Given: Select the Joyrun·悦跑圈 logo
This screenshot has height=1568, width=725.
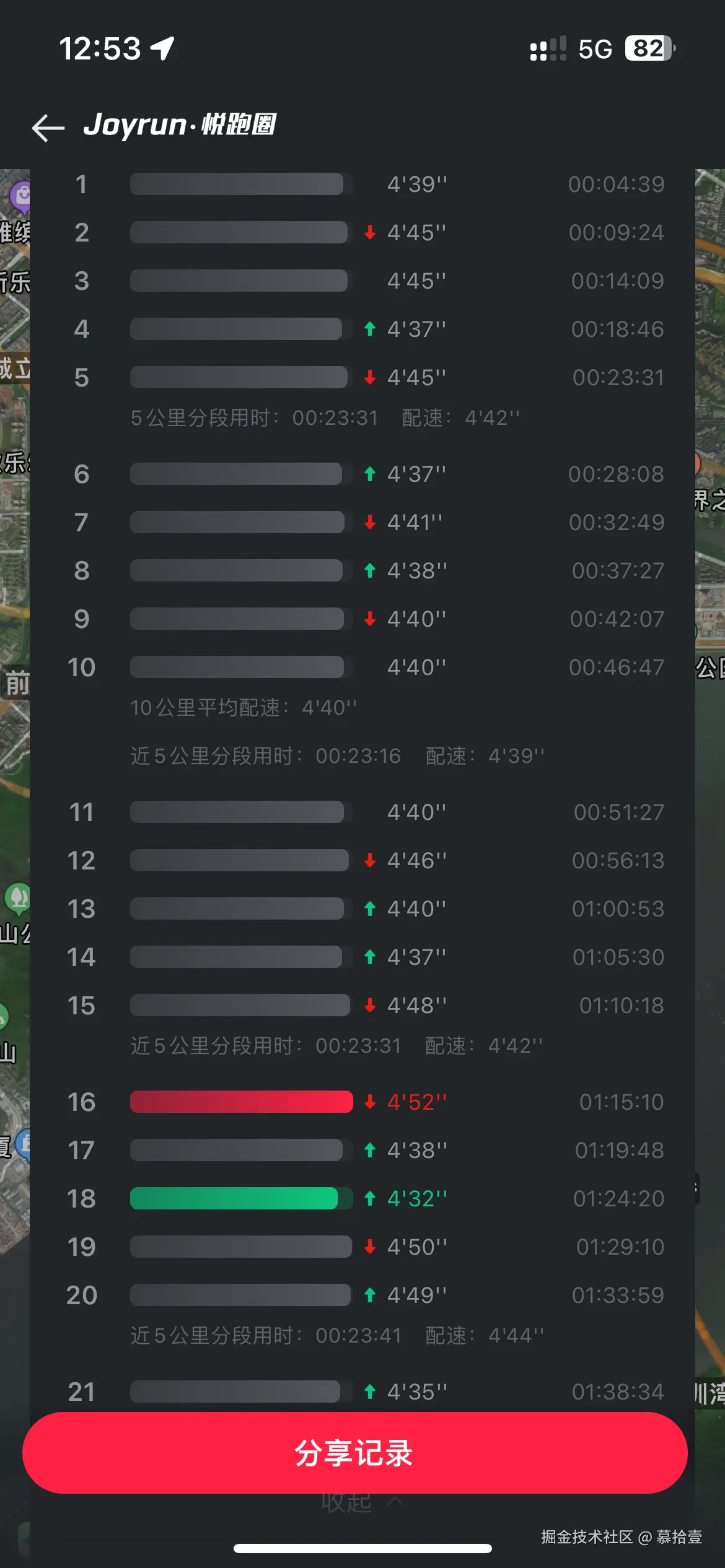Looking at the screenshot, I should [x=181, y=127].
